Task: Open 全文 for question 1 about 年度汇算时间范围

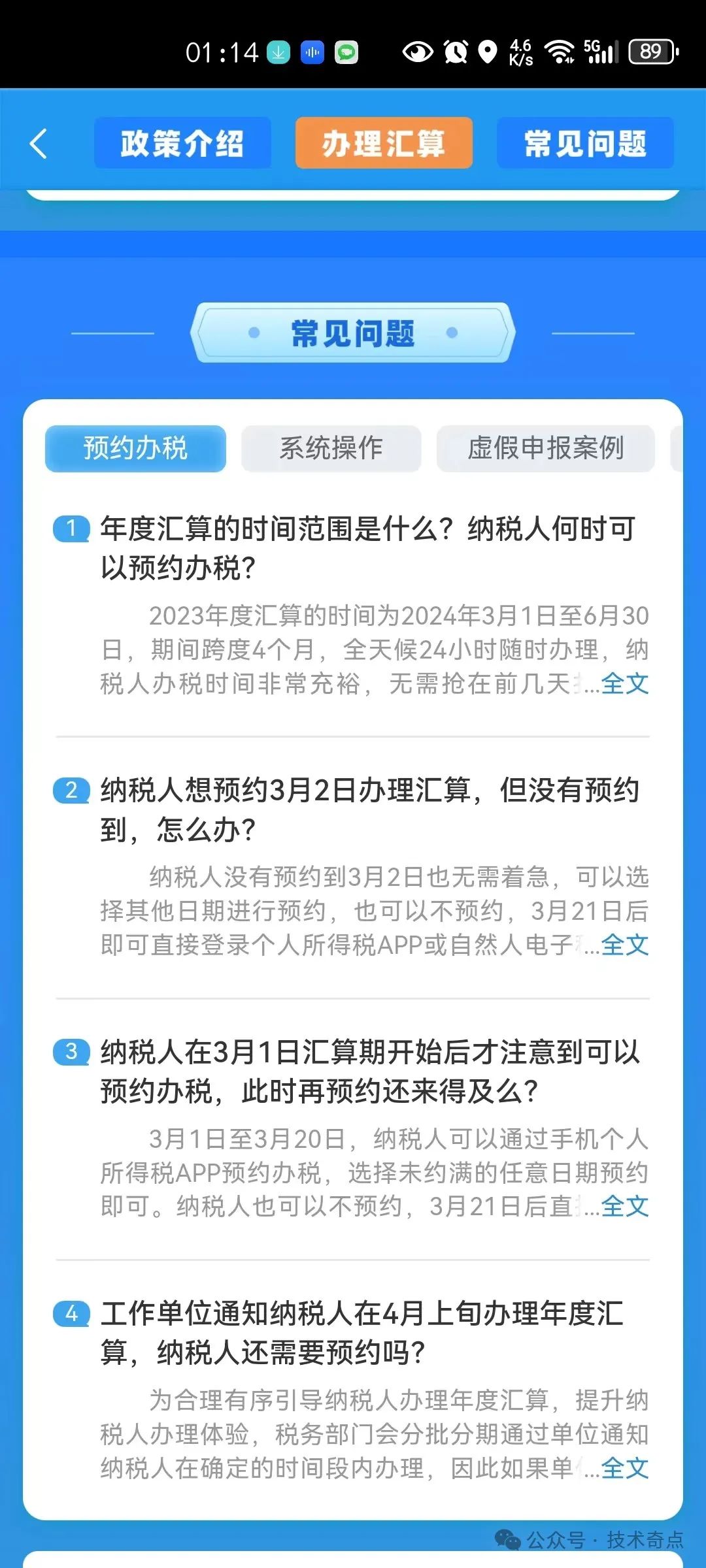Action: pyautogui.click(x=625, y=683)
